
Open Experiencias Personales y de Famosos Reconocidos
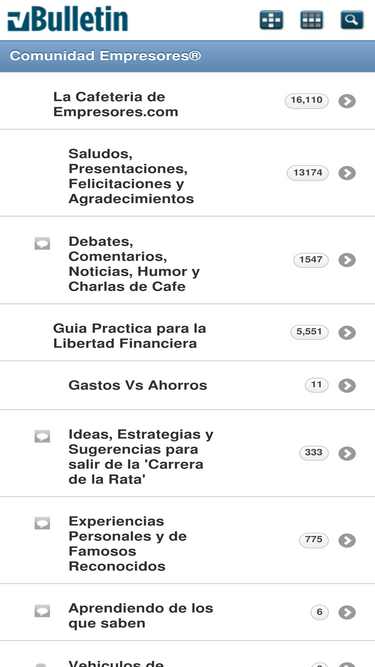tap(188, 540)
